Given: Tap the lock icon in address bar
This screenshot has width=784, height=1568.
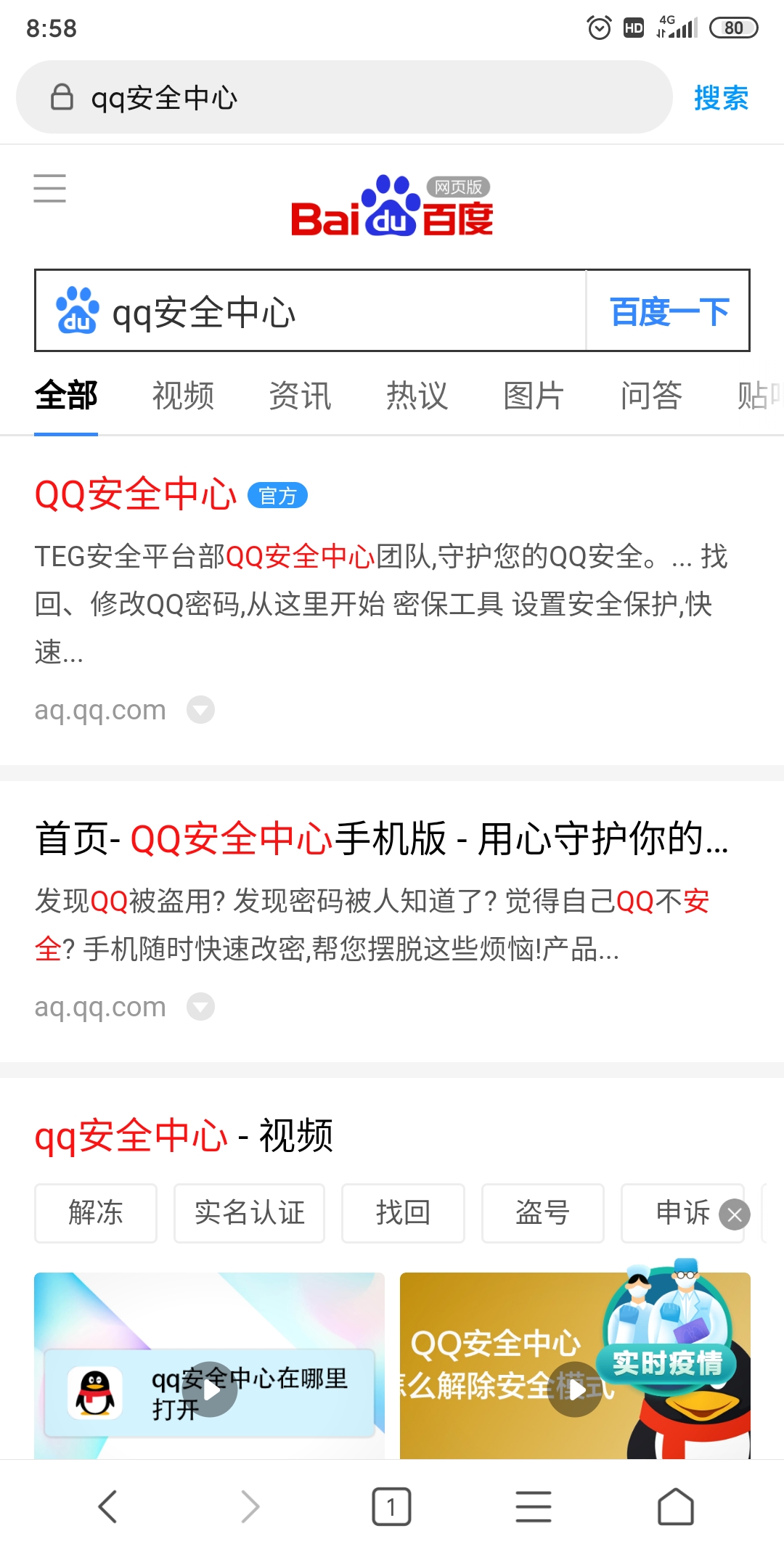Looking at the screenshot, I should tap(61, 97).
